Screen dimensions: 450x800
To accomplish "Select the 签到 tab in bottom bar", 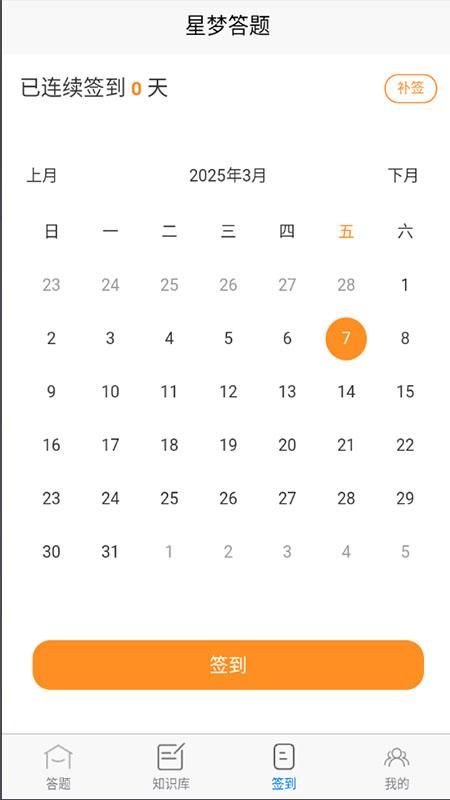I will pyautogui.click(x=284, y=766).
